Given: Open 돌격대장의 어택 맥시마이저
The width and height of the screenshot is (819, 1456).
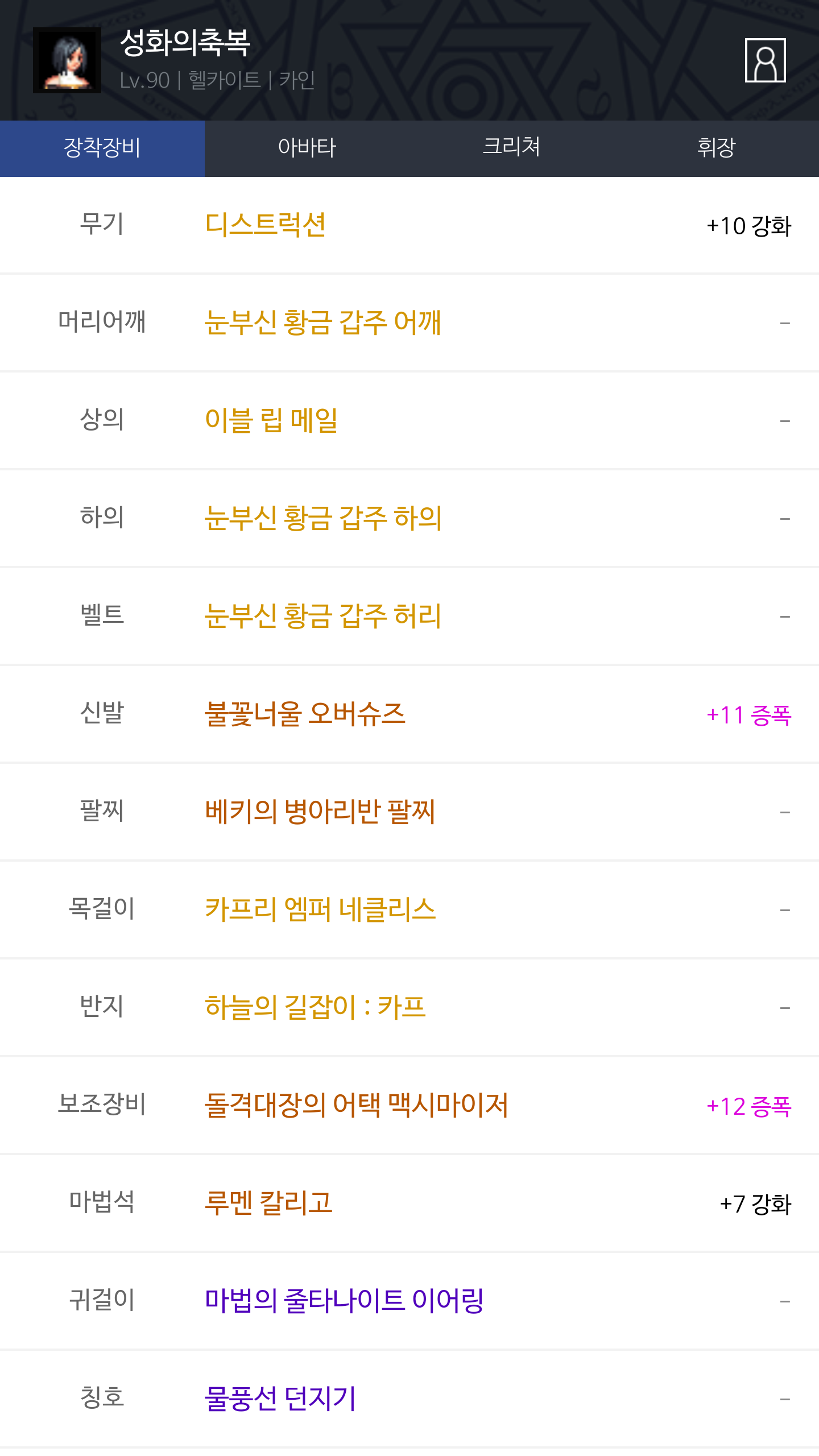Looking at the screenshot, I should 357,1105.
